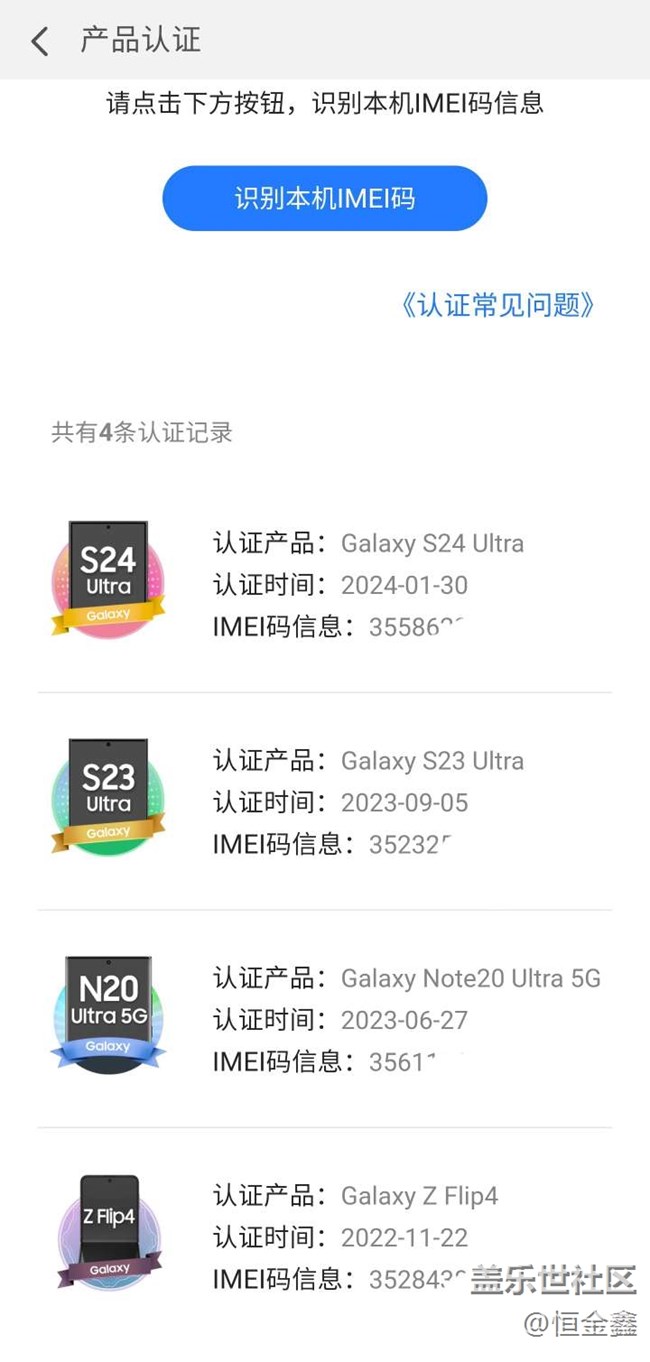The image size is (650, 1362).
Task: Go back from 产品认证 page
Action: (x=40, y=41)
